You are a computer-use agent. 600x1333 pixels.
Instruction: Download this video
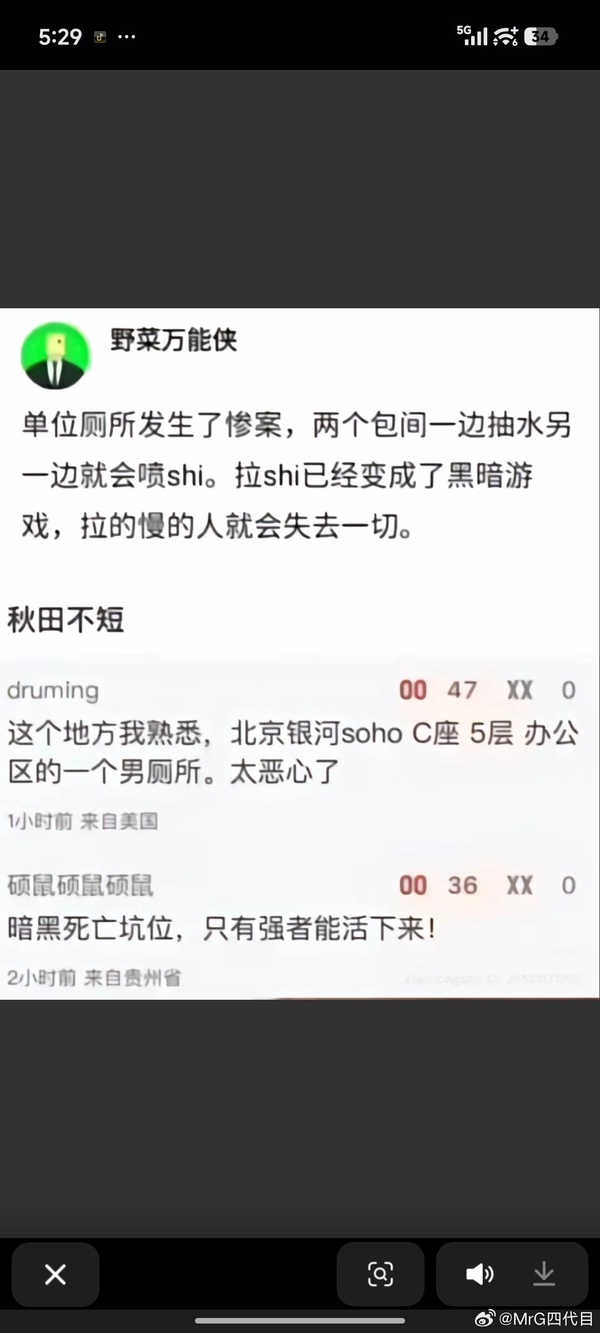(544, 1274)
